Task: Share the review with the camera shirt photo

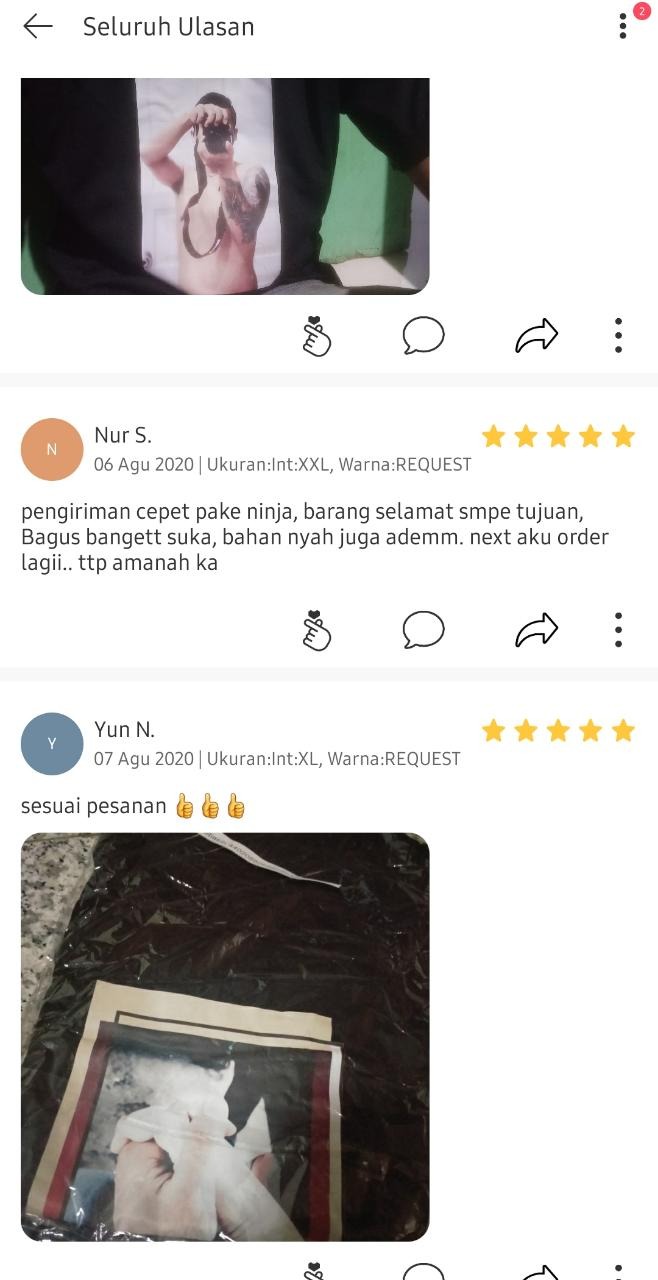Action: 536,336
